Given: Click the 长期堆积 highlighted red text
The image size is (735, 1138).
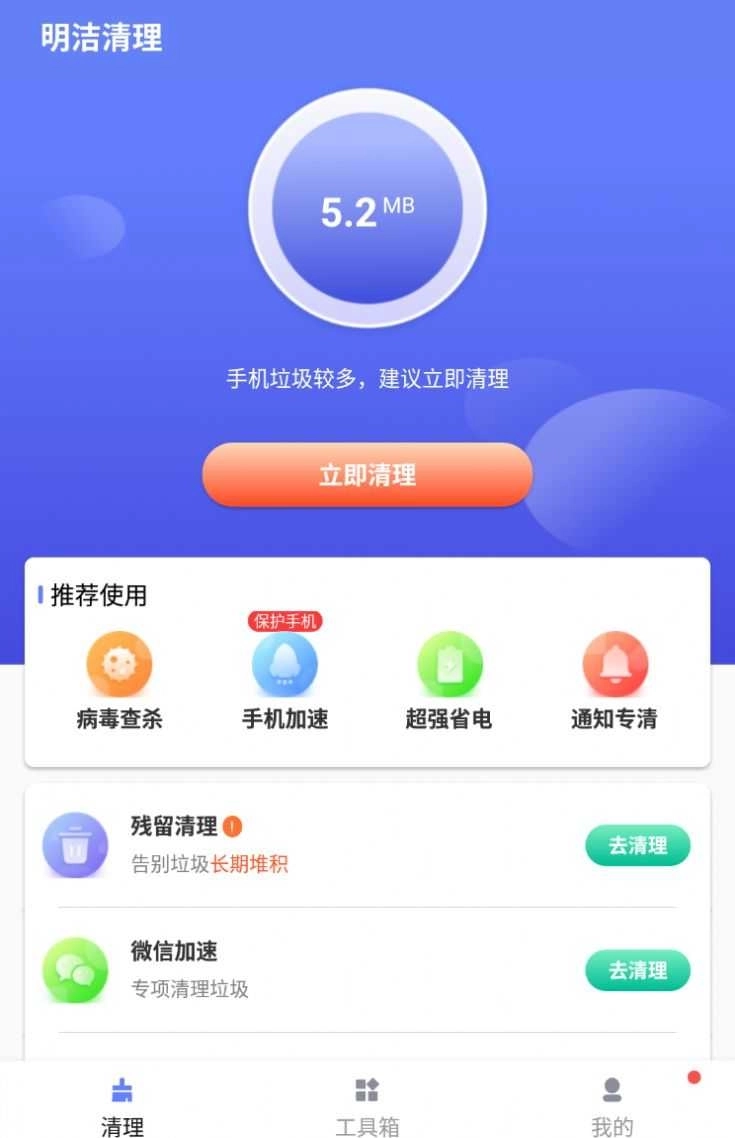Looking at the screenshot, I should tap(253, 864).
